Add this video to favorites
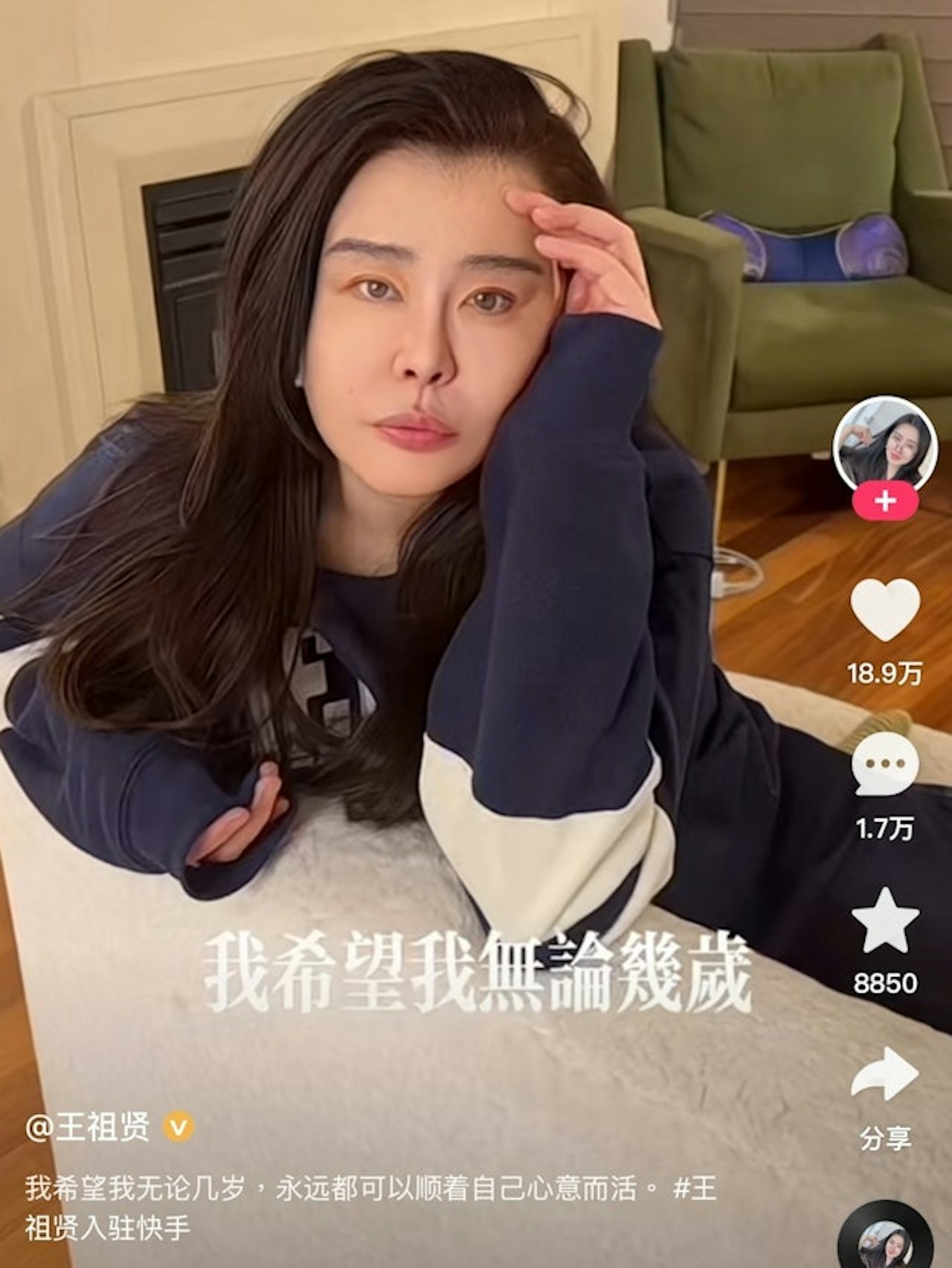Screen dimensions: 952x1268 click(x=884, y=920)
